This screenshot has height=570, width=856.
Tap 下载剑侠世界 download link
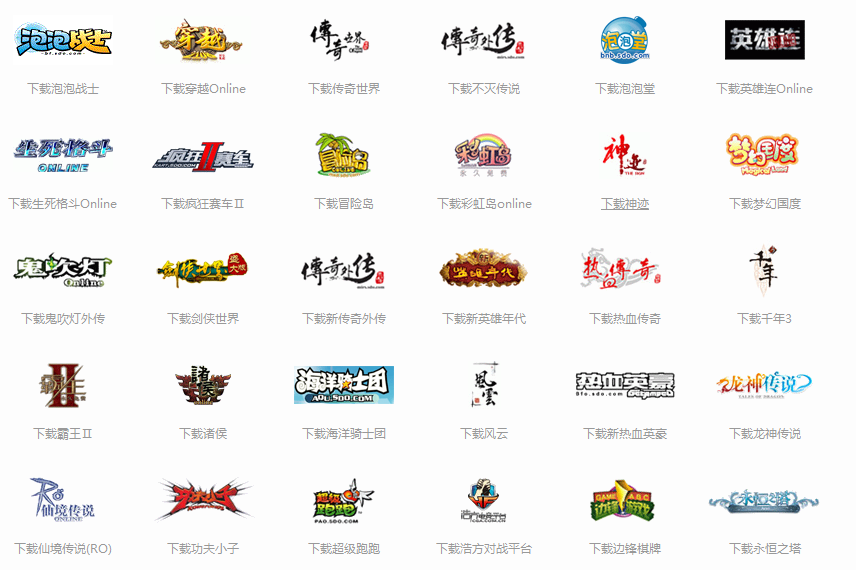203,319
